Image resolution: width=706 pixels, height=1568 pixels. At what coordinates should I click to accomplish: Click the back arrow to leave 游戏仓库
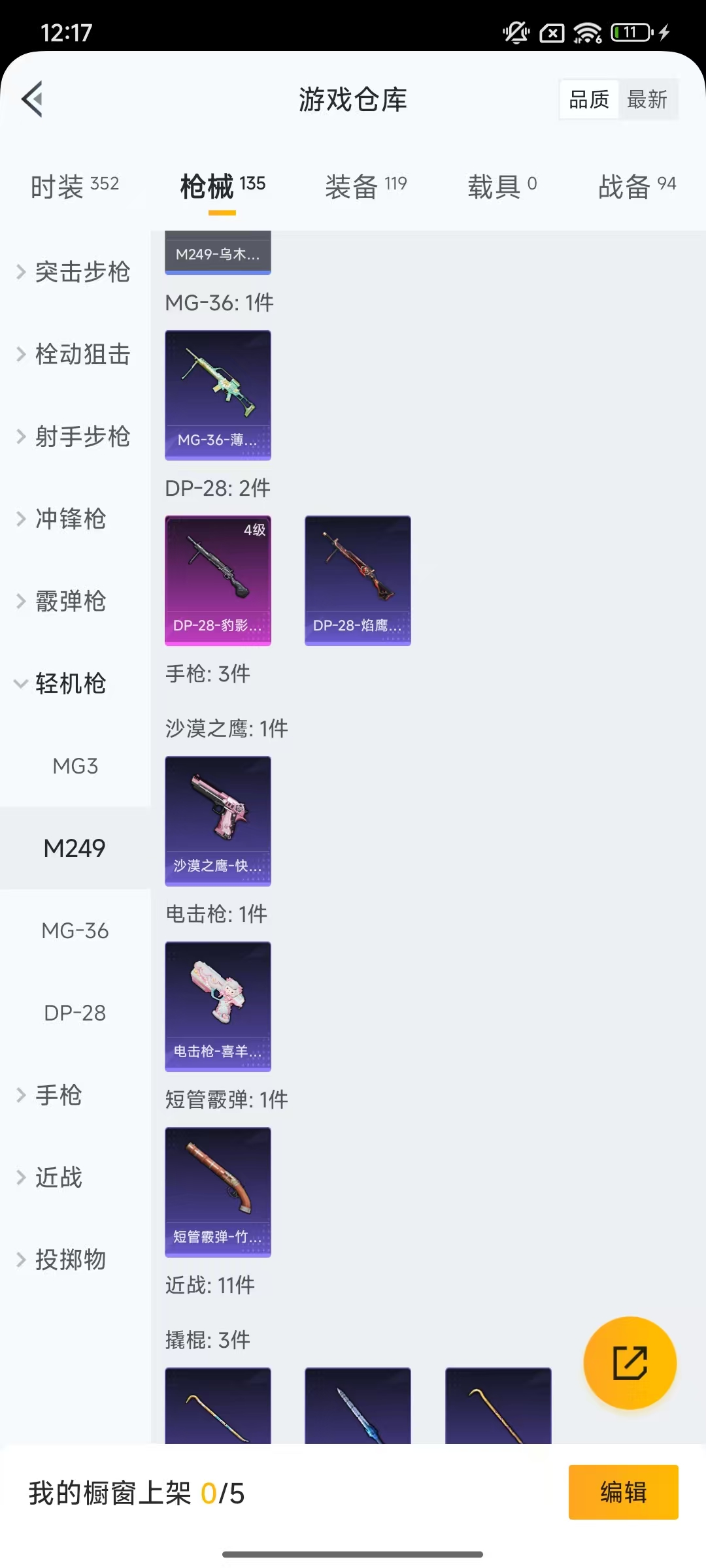click(31, 99)
